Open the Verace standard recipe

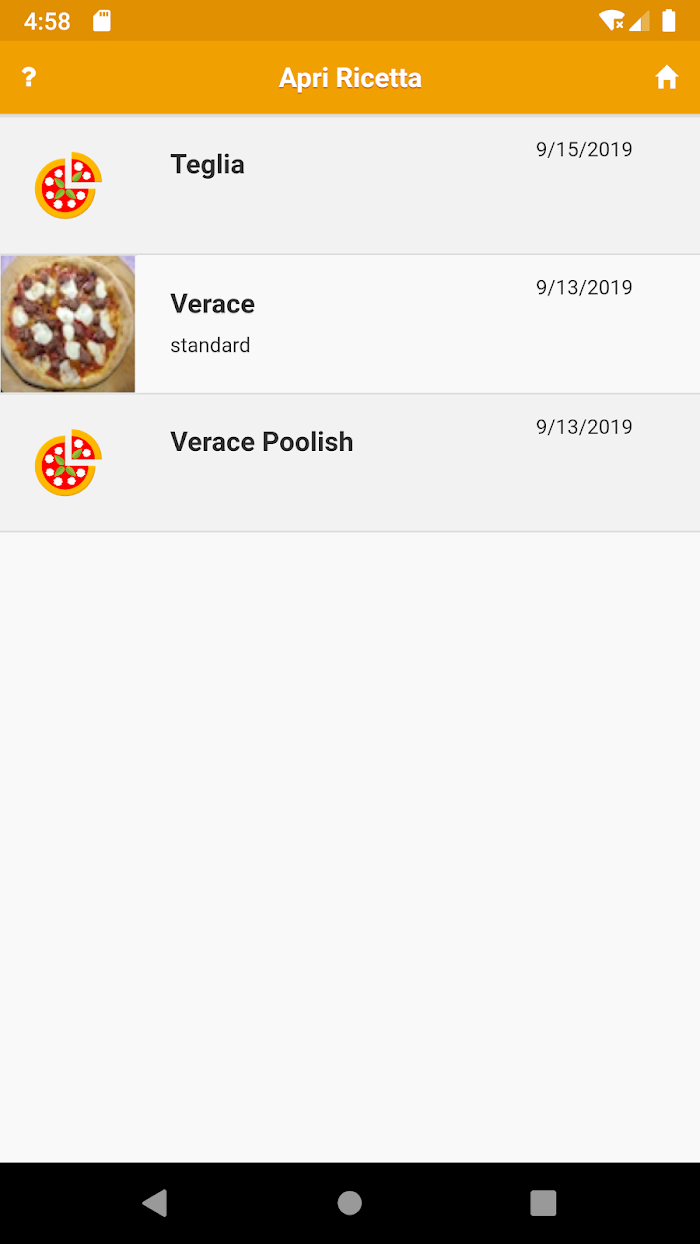(350, 324)
